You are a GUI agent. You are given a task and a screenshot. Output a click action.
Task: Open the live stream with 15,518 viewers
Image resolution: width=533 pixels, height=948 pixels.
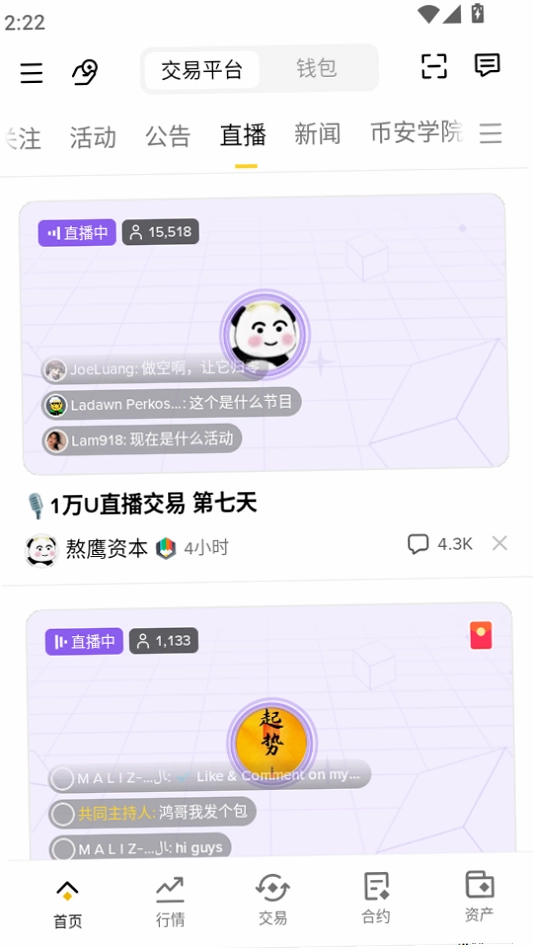[265, 334]
